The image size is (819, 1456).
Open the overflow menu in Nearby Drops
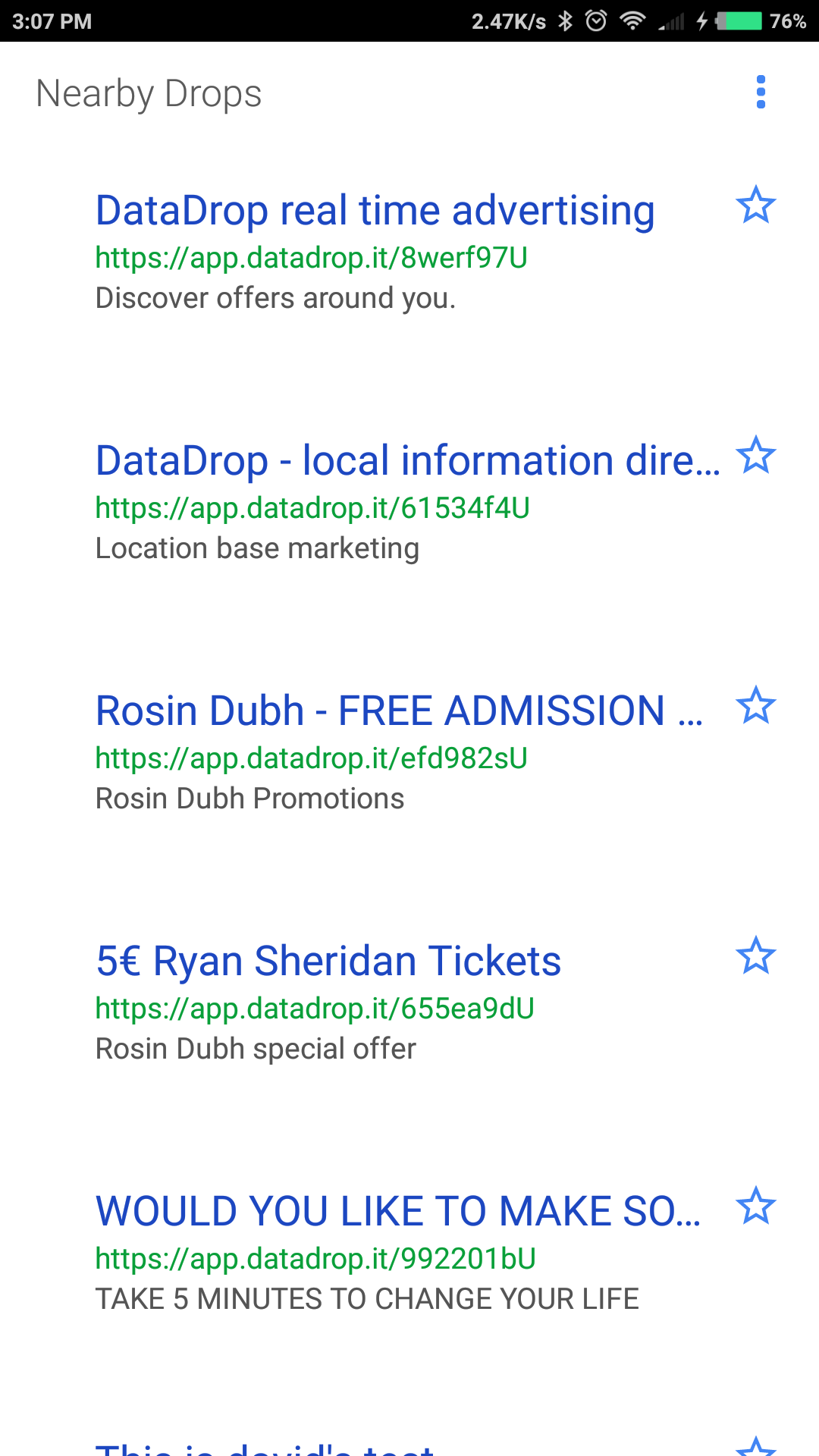tap(761, 93)
